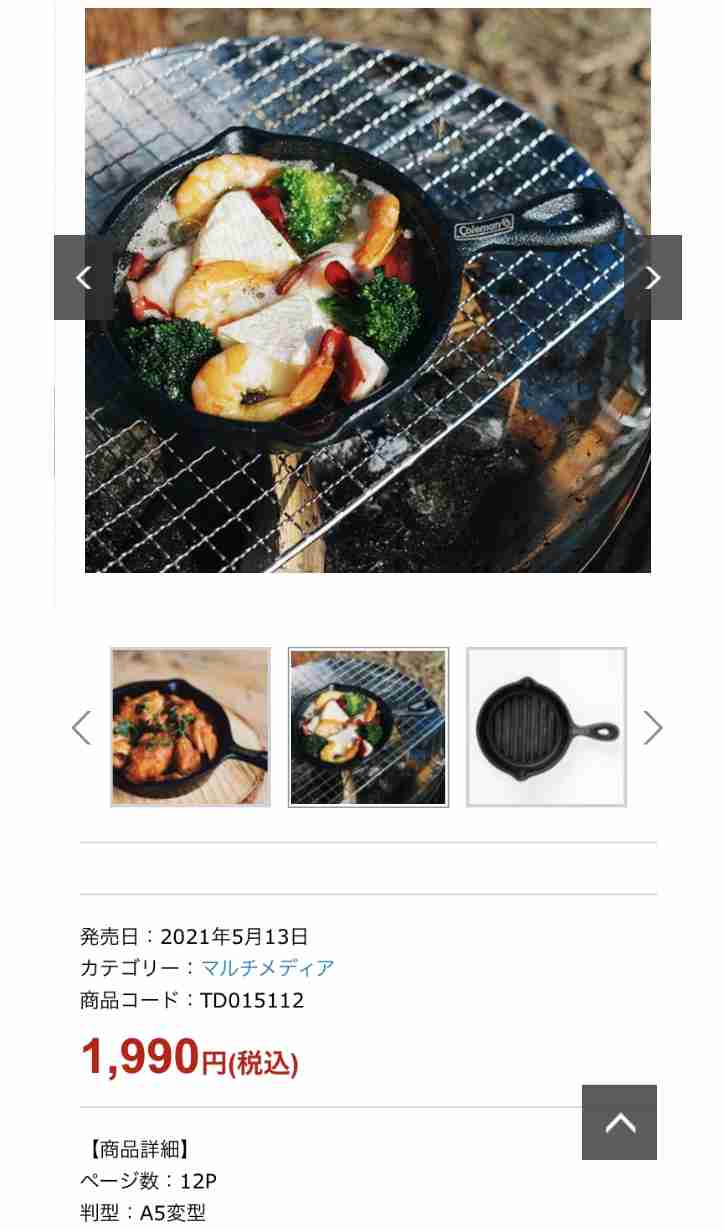The width and height of the screenshot is (723, 1230).
Task: Open the マルチメディア category link
Action: tap(268, 968)
